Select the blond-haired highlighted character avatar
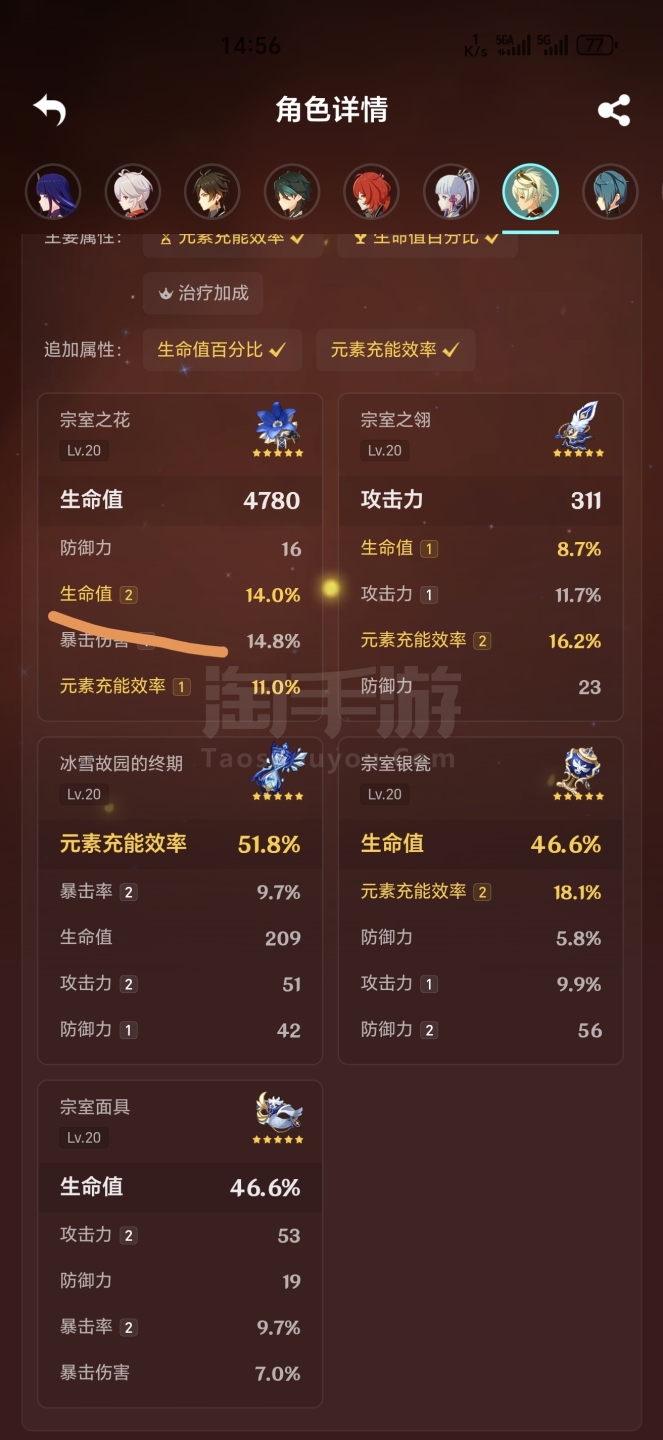 pyautogui.click(x=530, y=192)
